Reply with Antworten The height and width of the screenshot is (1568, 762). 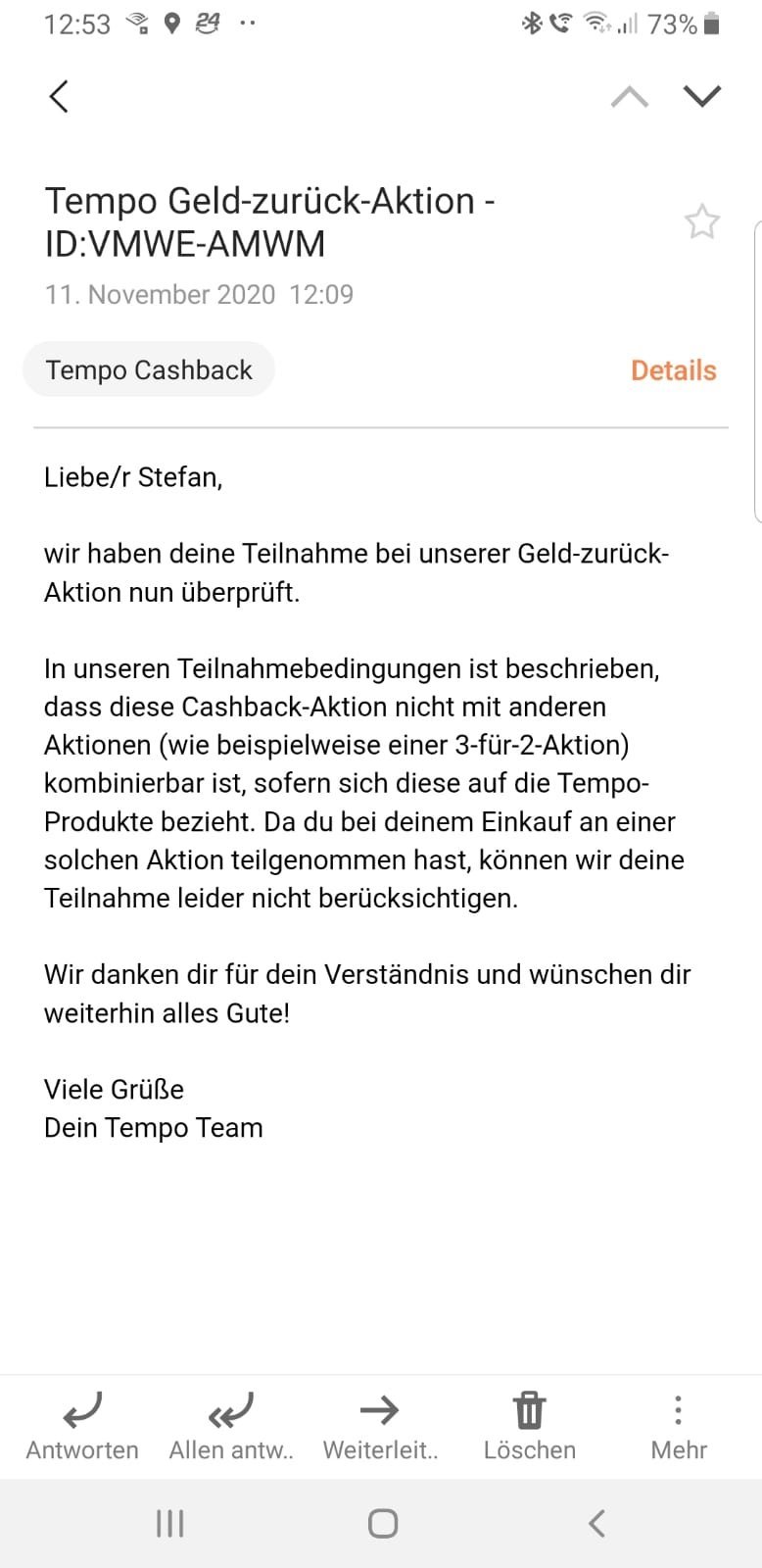pyautogui.click(x=82, y=1427)
